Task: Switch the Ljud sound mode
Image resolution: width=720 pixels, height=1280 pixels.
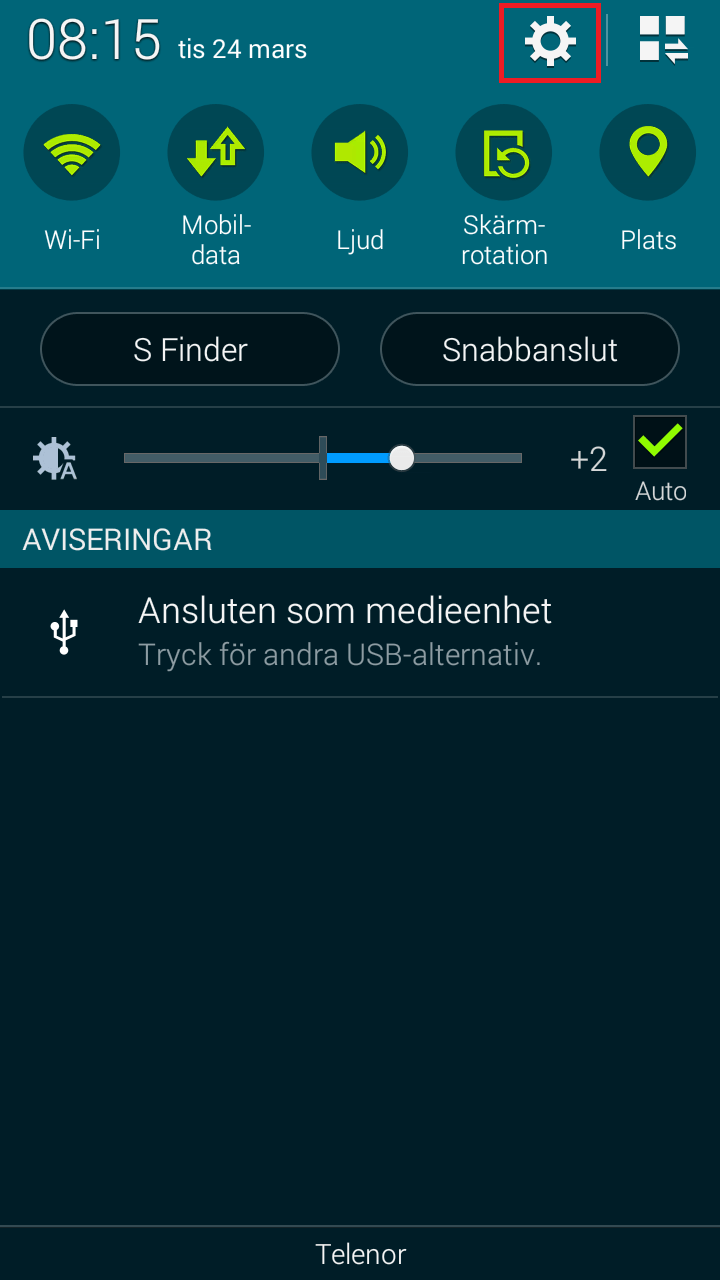Action: pyautogui.click(x=360, y=153)
